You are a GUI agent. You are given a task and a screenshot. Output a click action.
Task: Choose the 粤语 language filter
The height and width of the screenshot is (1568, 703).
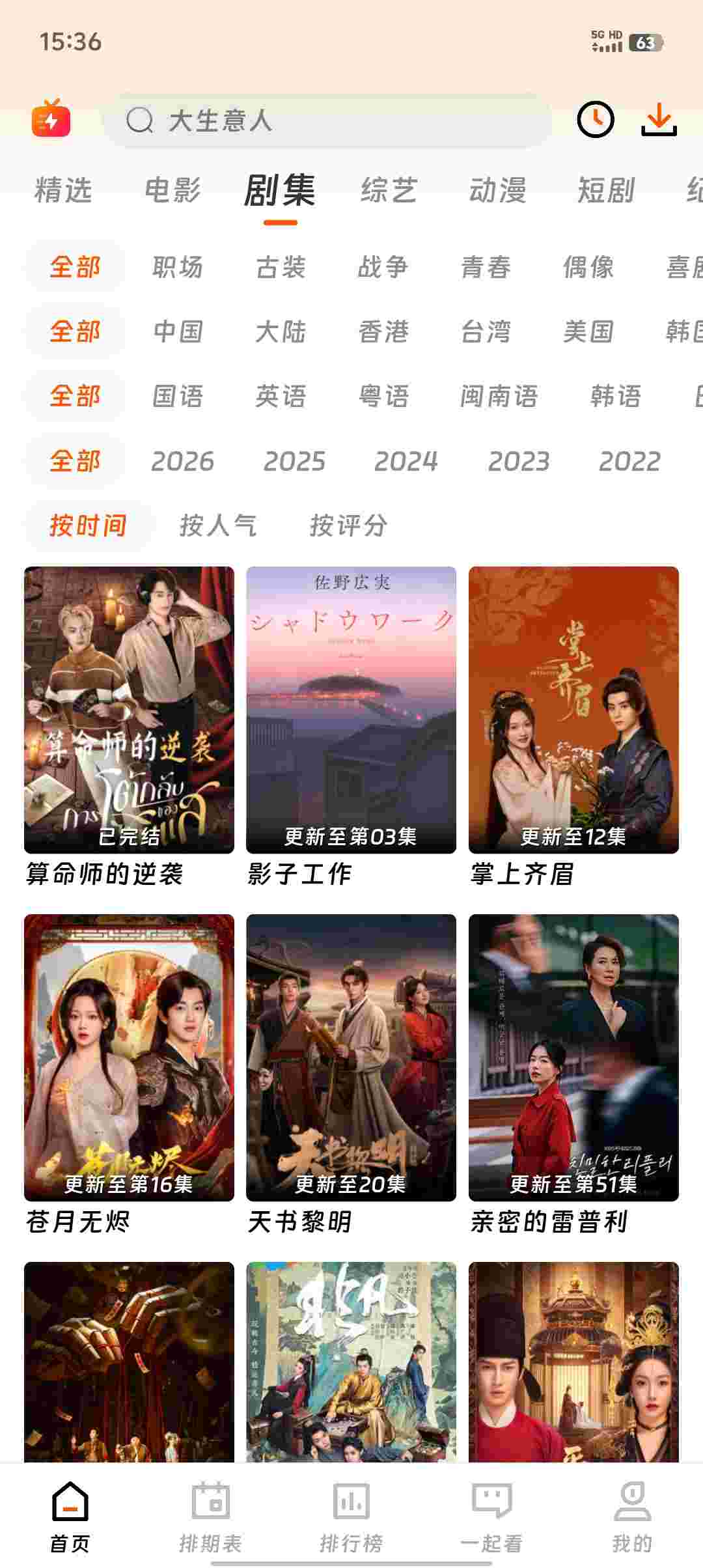tap(383, 396)
